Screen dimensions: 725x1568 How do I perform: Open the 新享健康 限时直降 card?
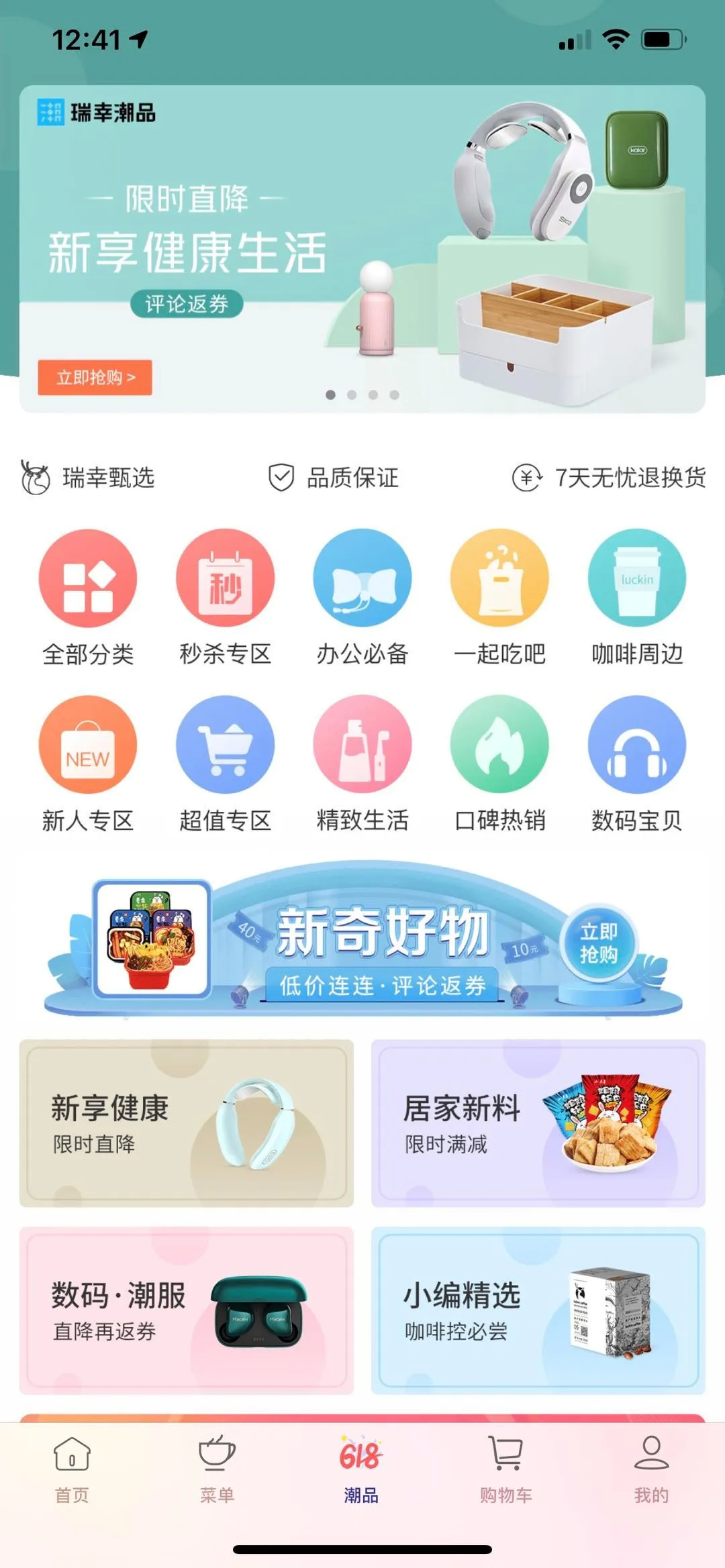click(187, 1123)
